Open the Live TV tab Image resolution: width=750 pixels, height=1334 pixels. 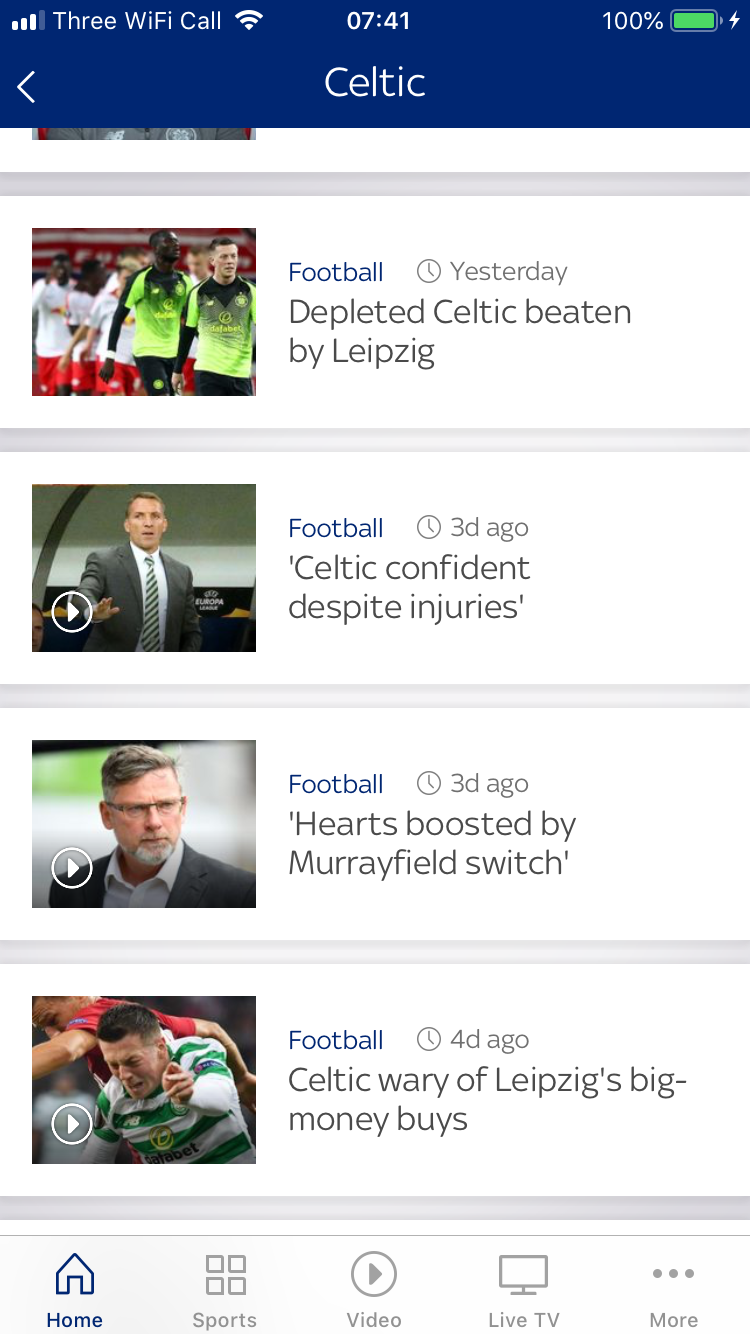(x=524, y=1290)
